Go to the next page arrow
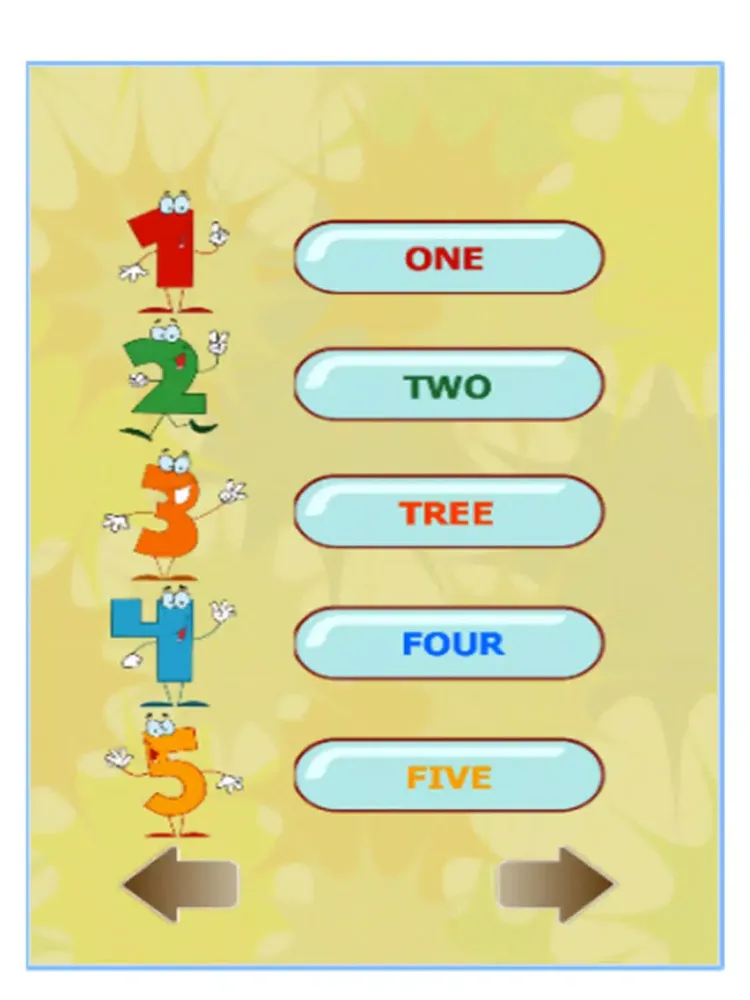Image resolution: width=750 pixels, height=1000 pixels. [x=556, y=884]
